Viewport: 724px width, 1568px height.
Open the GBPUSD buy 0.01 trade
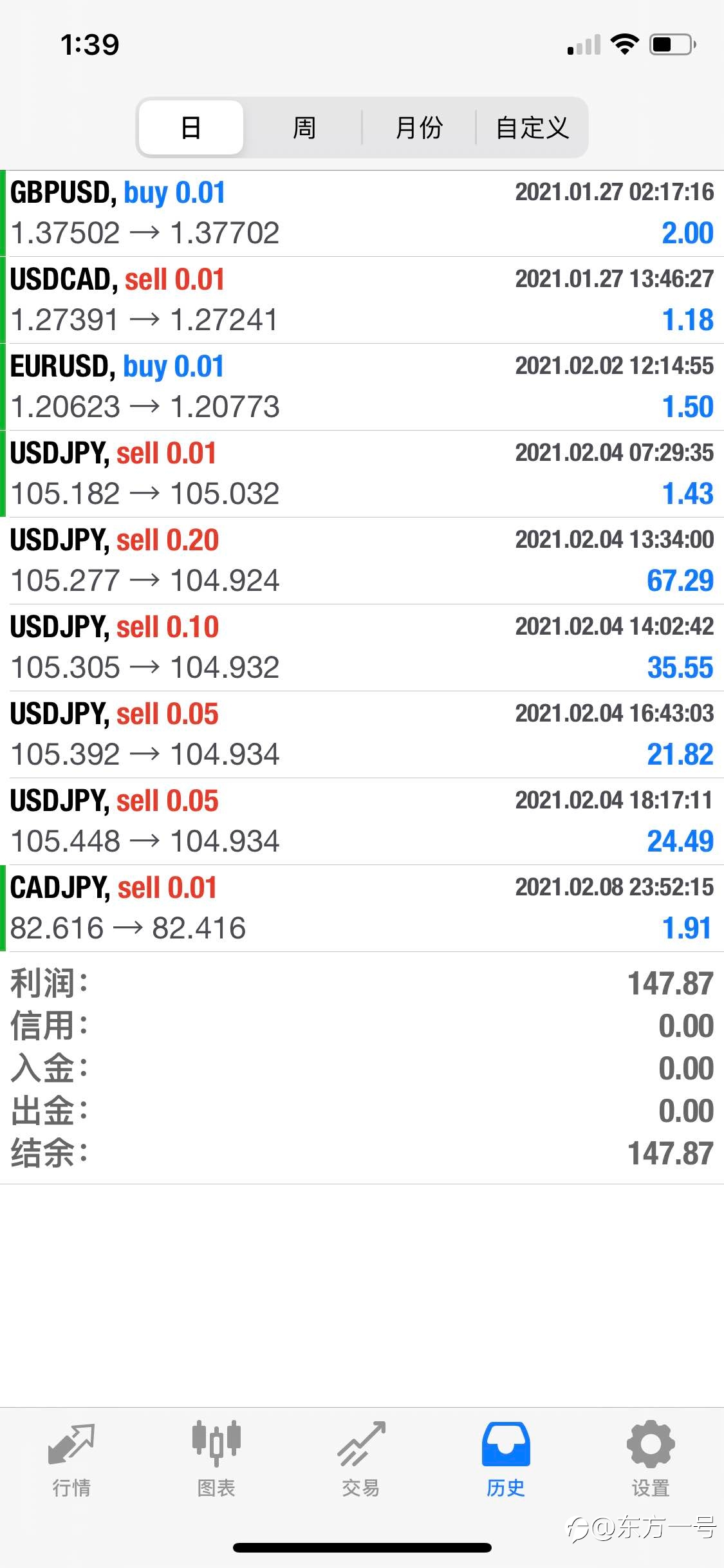click(362, 213)
